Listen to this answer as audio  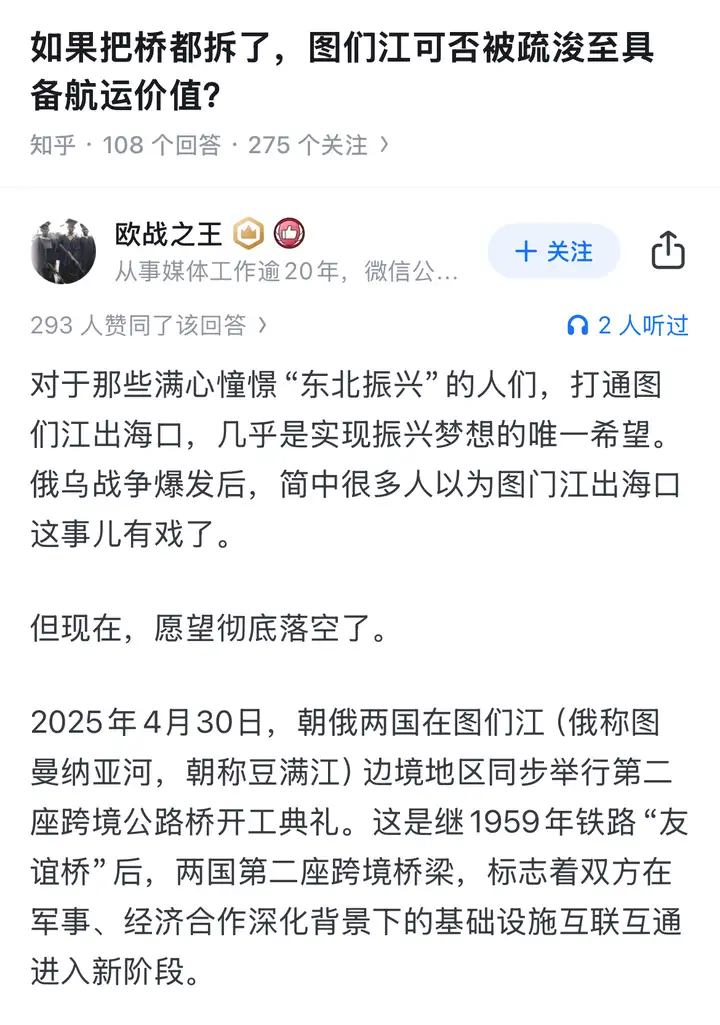click(627, 325)
